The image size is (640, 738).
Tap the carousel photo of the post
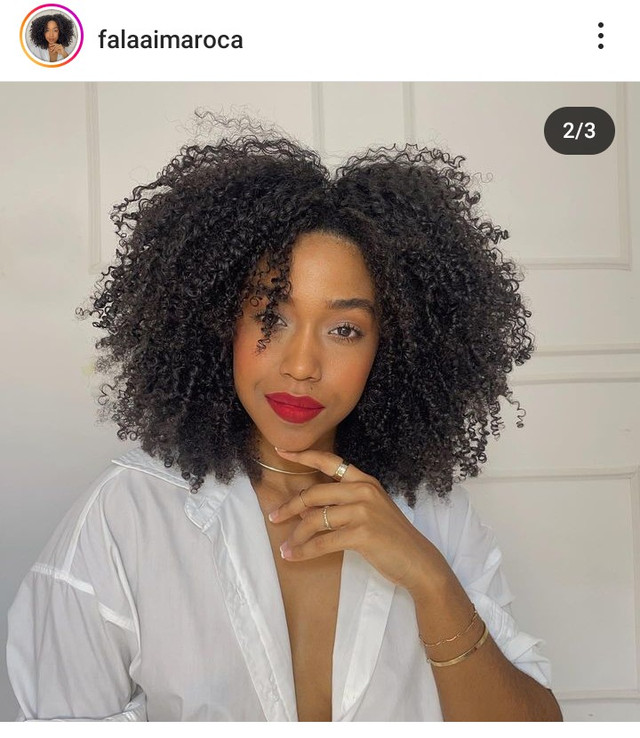[320, 400]
